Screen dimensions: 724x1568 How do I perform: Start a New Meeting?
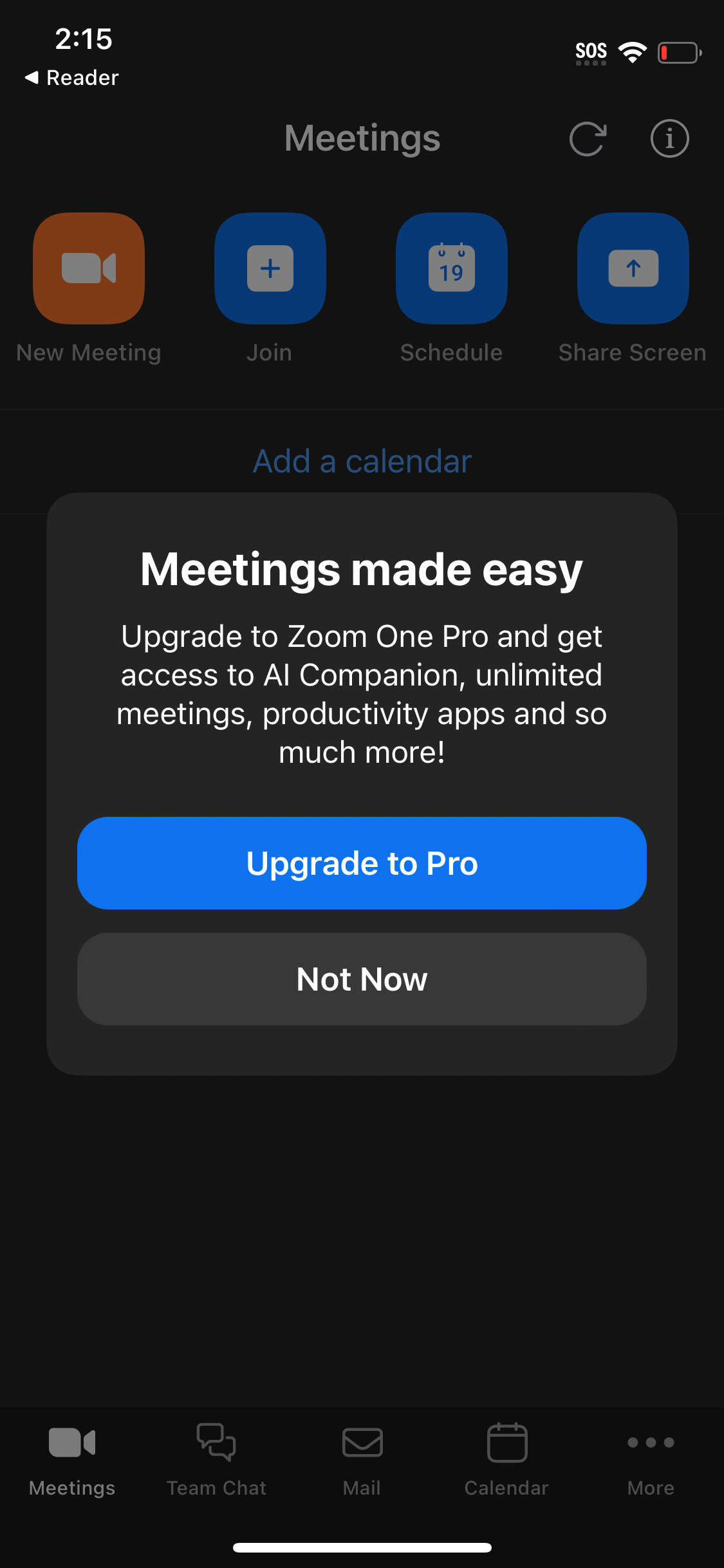point(88,269)
